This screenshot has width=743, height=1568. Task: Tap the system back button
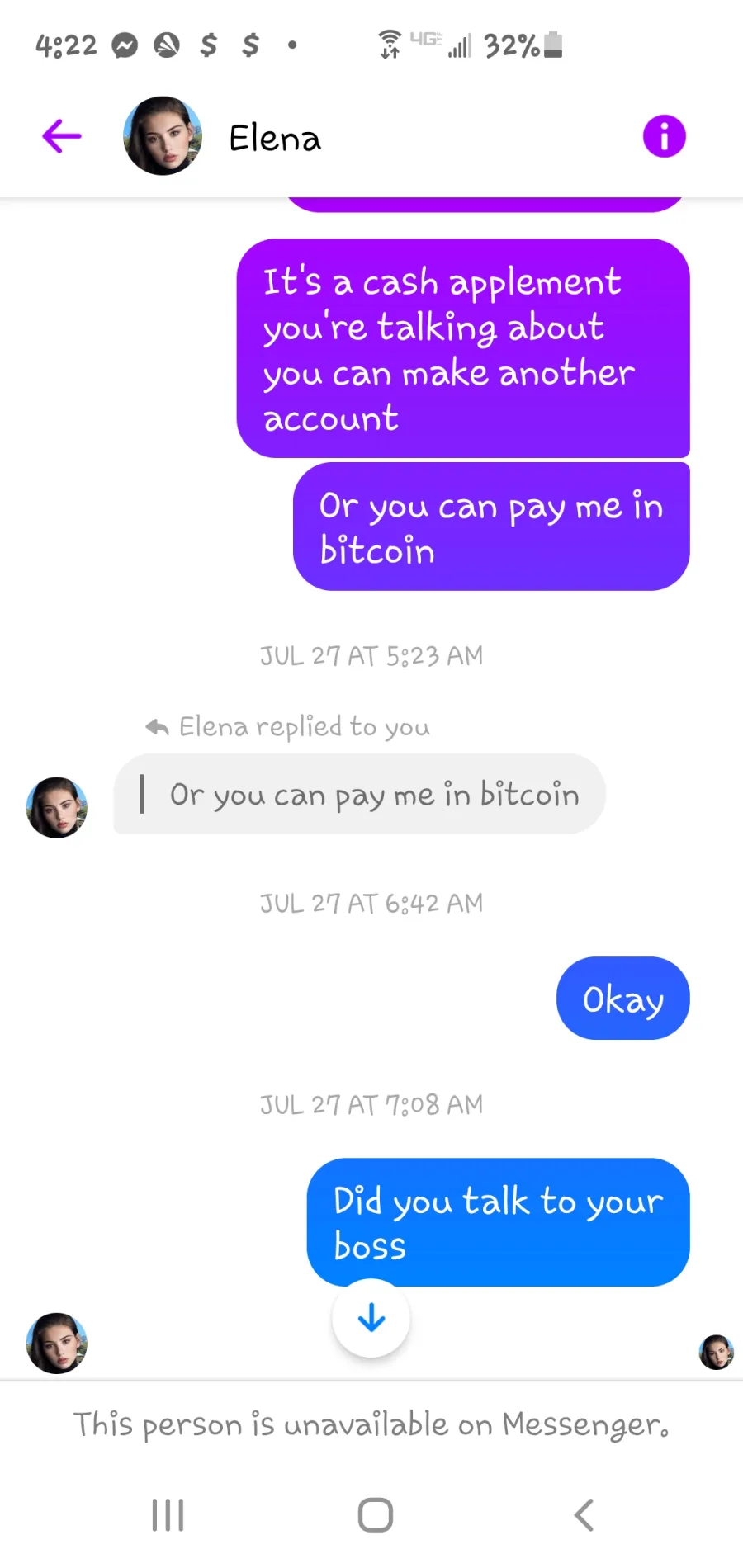(x=584, y=1515)
